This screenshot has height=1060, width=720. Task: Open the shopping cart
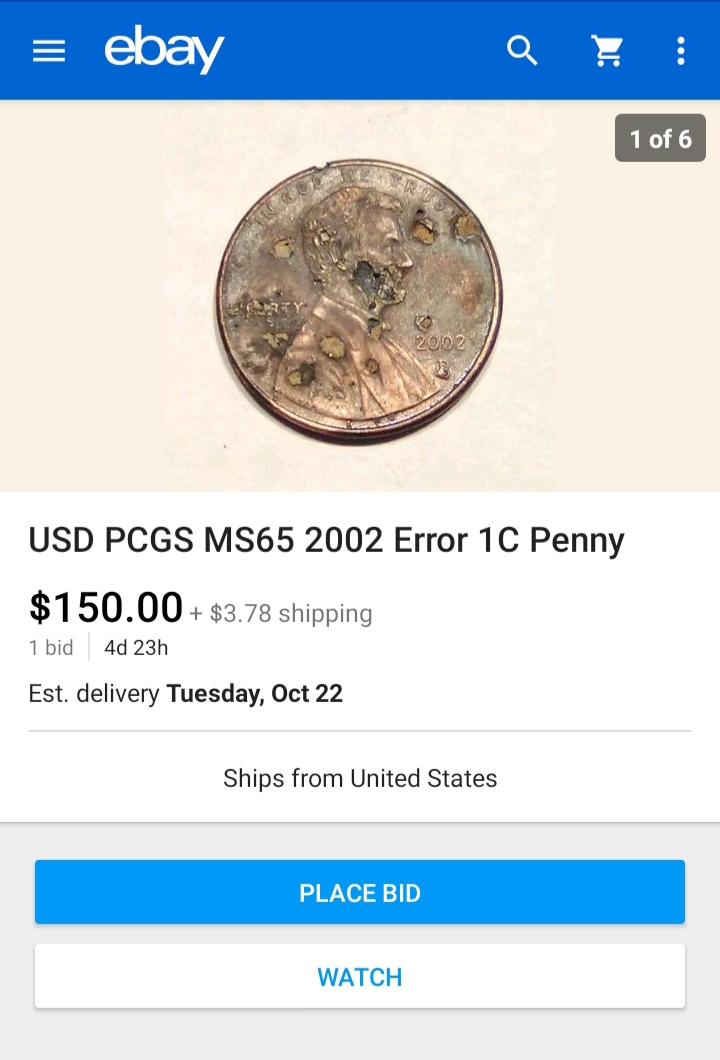(608, 50)
